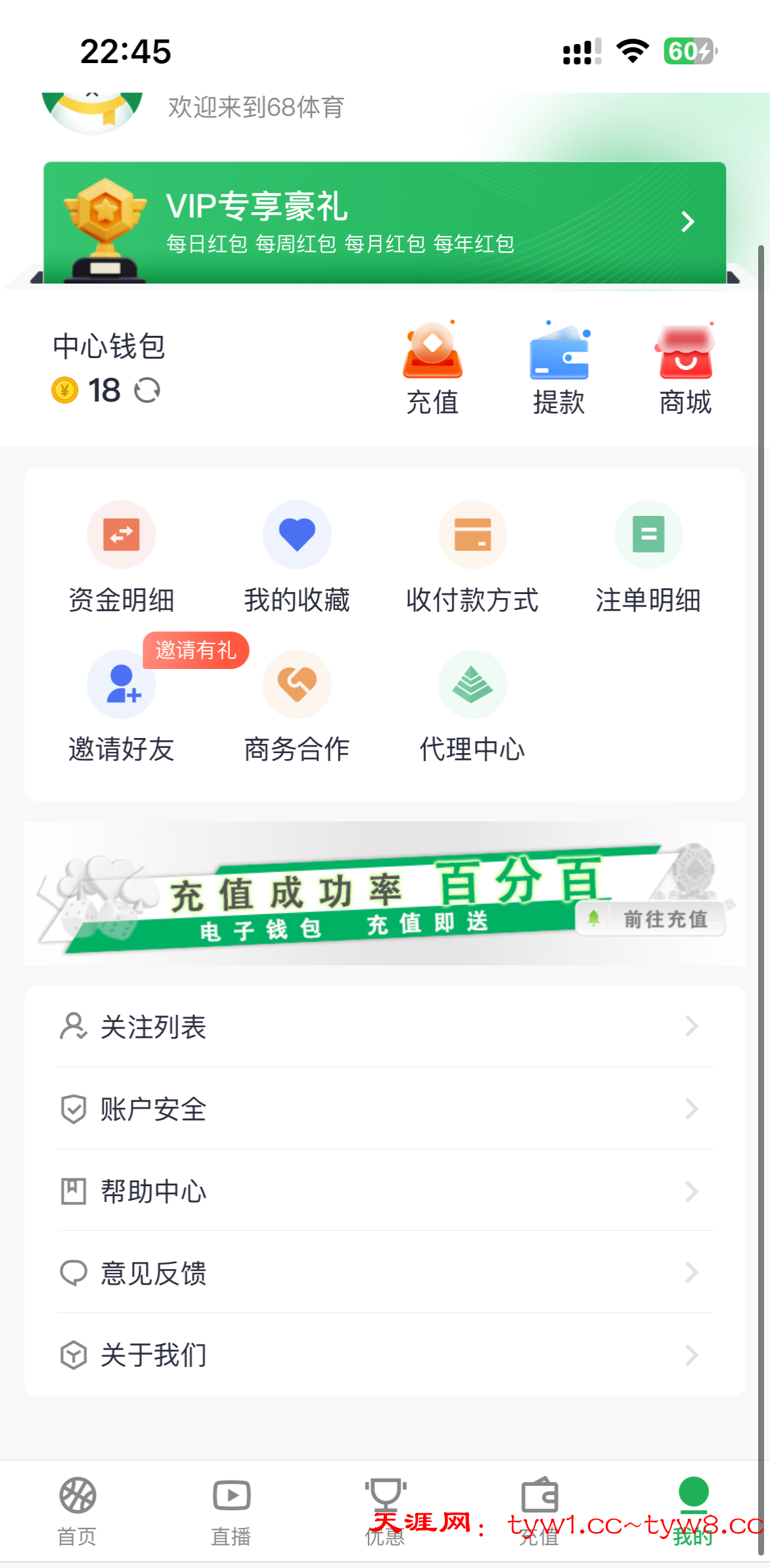Open the 帮助中心 row
This screenshot has height=1568, width=770.
pyautogui.click(x=384, y=1191)
